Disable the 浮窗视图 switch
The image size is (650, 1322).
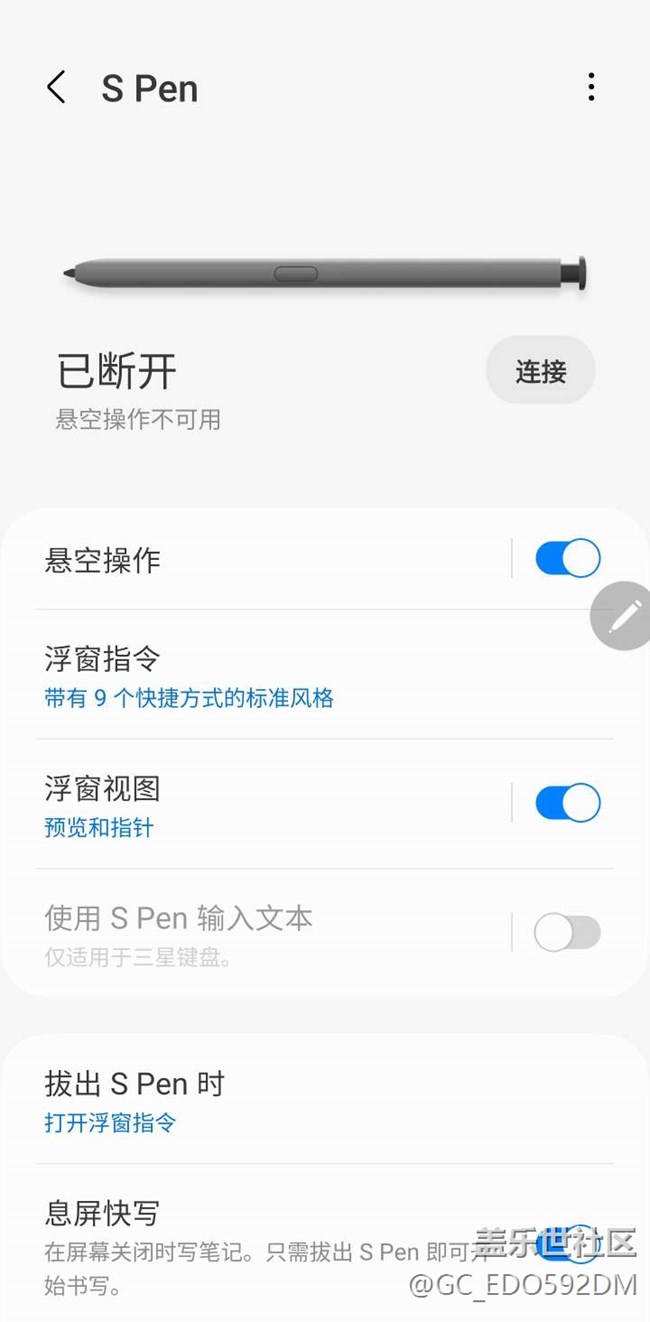tap(567, 802)
